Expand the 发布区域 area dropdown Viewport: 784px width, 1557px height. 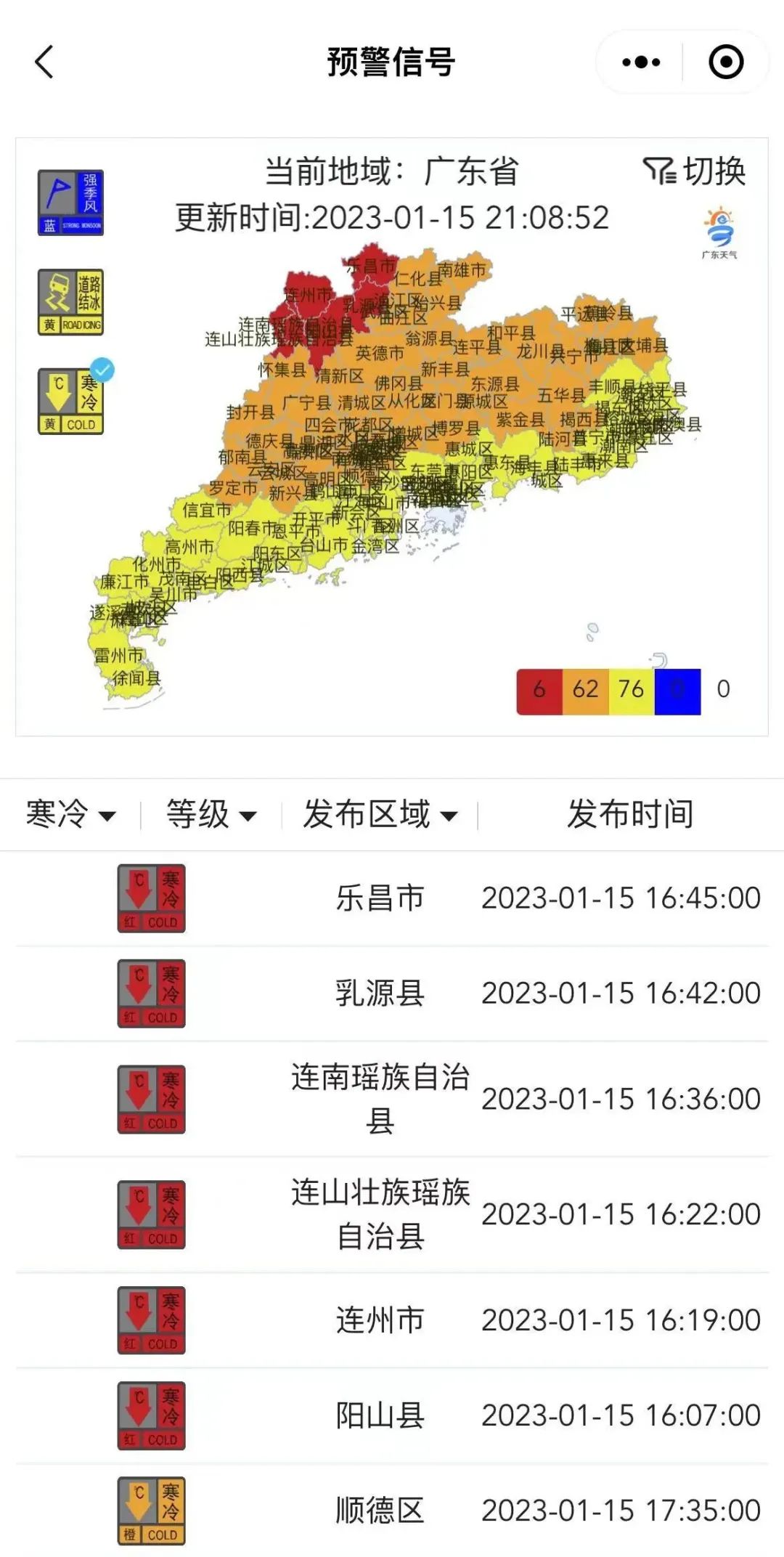point(380,814)
